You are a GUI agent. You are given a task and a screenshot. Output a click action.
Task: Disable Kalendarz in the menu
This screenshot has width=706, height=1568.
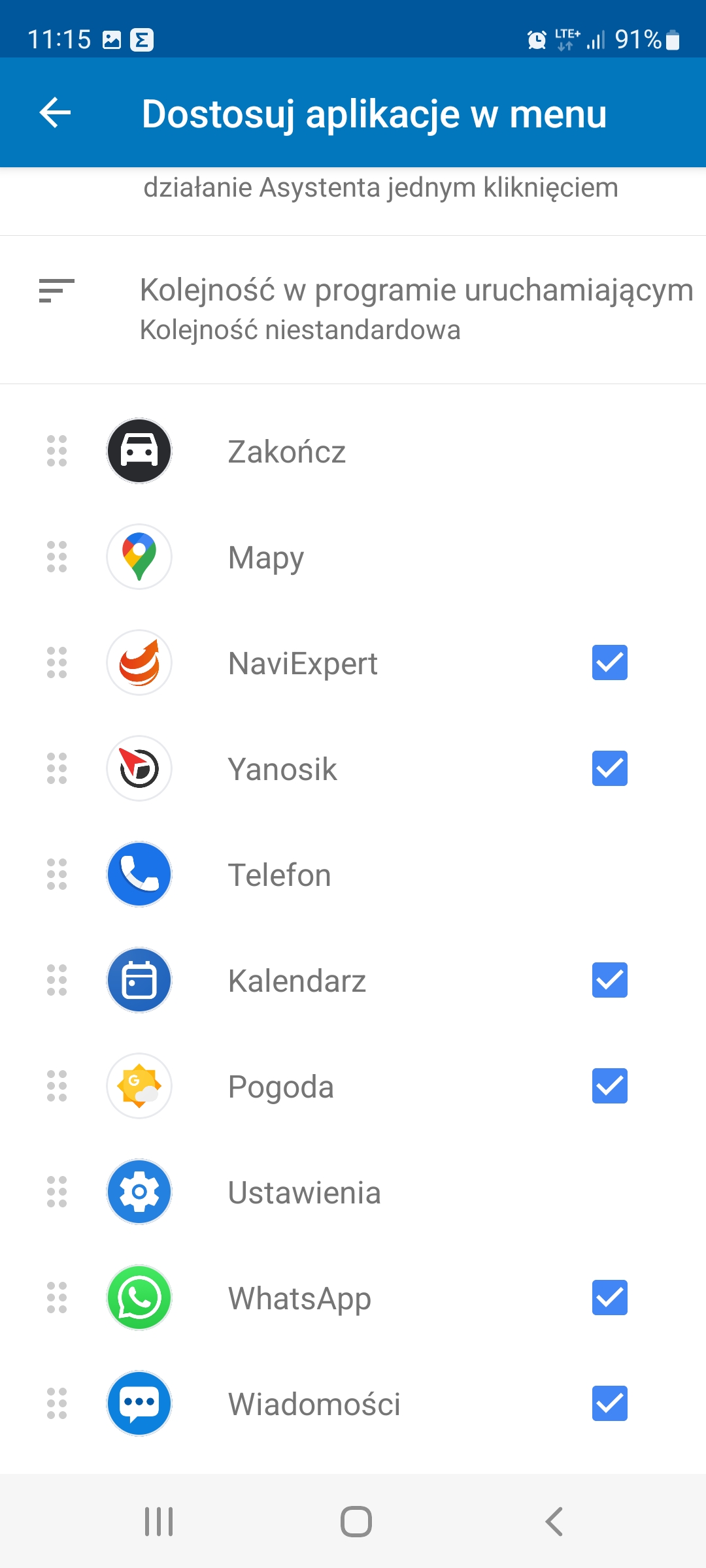coord(610,980)
